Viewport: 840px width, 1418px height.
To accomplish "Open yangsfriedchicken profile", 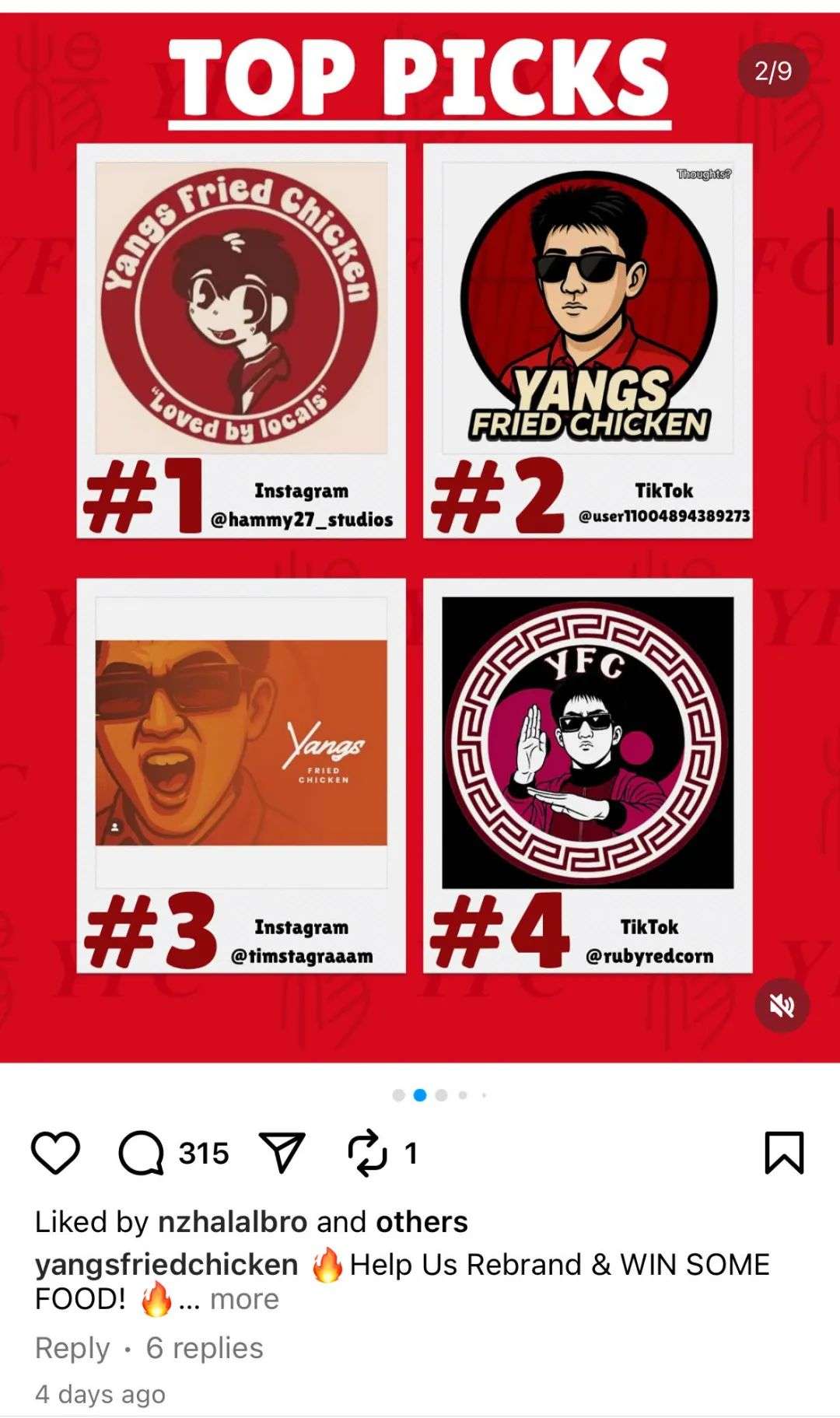I will (166, 1265).
